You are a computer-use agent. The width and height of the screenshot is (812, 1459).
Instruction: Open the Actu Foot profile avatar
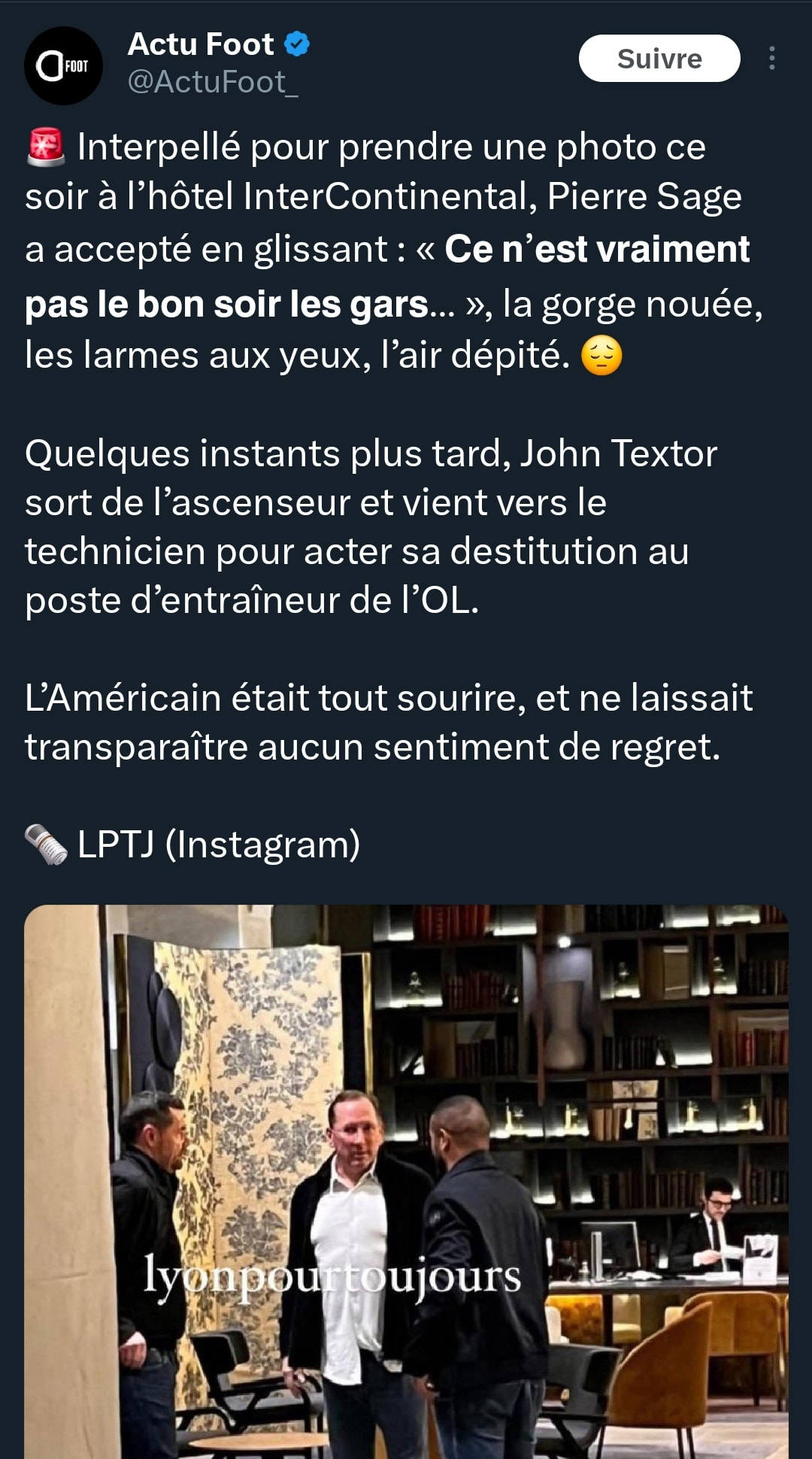63,66
